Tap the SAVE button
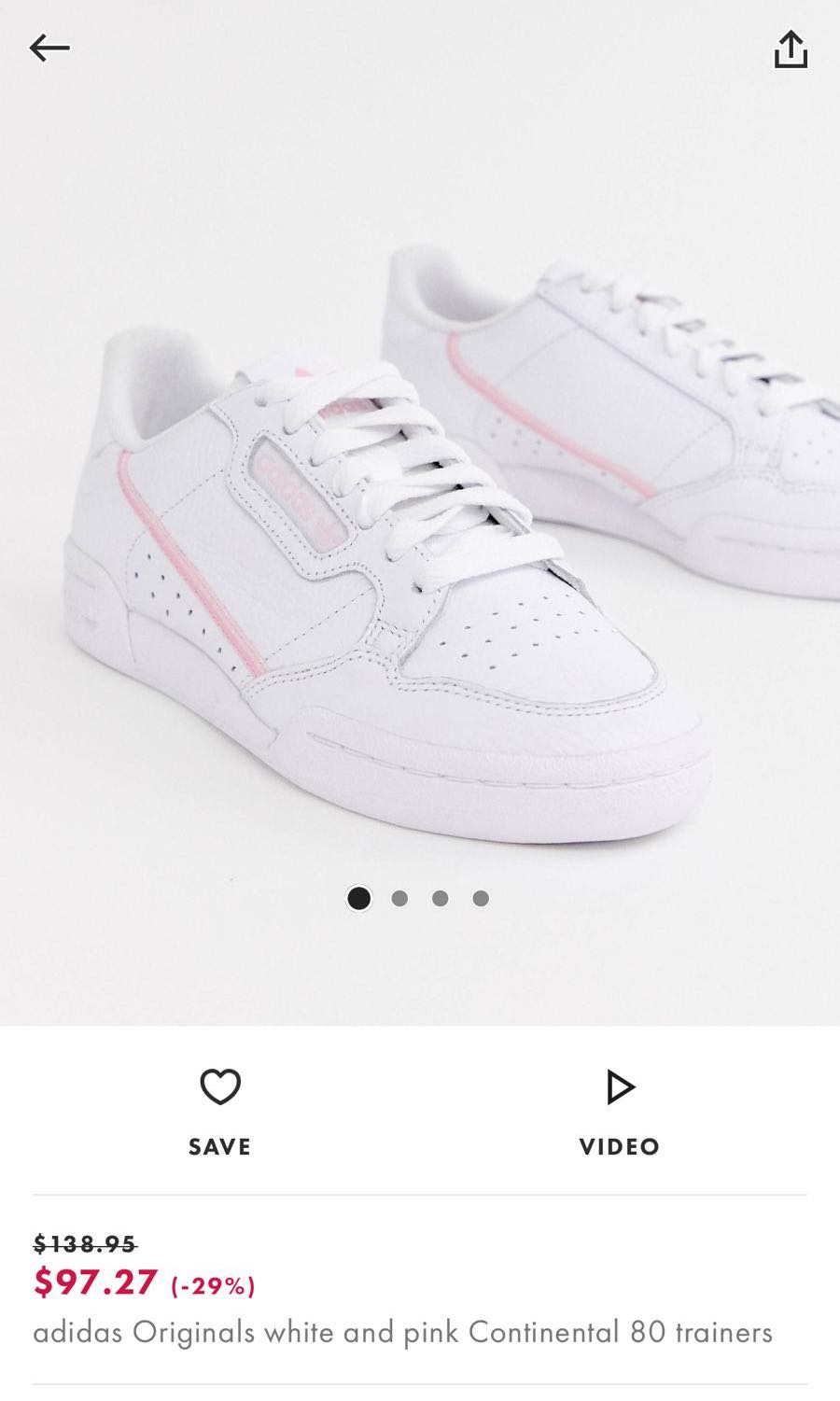 pyautogui.click(x=219, y=1146)
